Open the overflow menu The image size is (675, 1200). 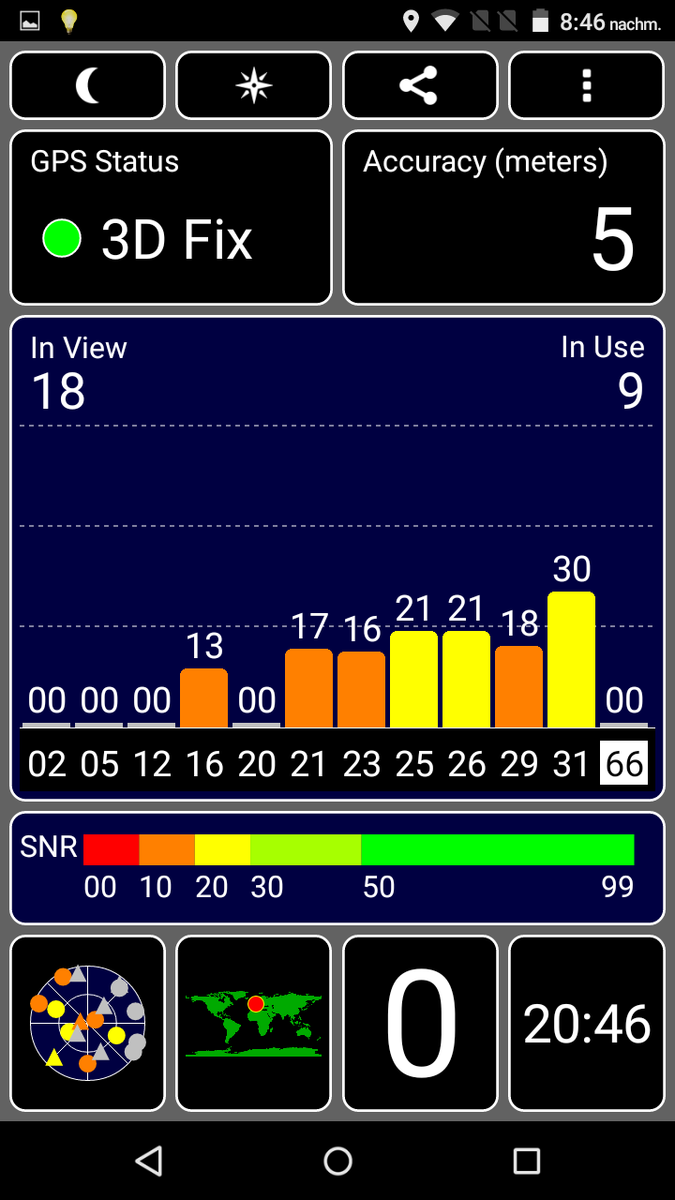click(x=586, y=86)
